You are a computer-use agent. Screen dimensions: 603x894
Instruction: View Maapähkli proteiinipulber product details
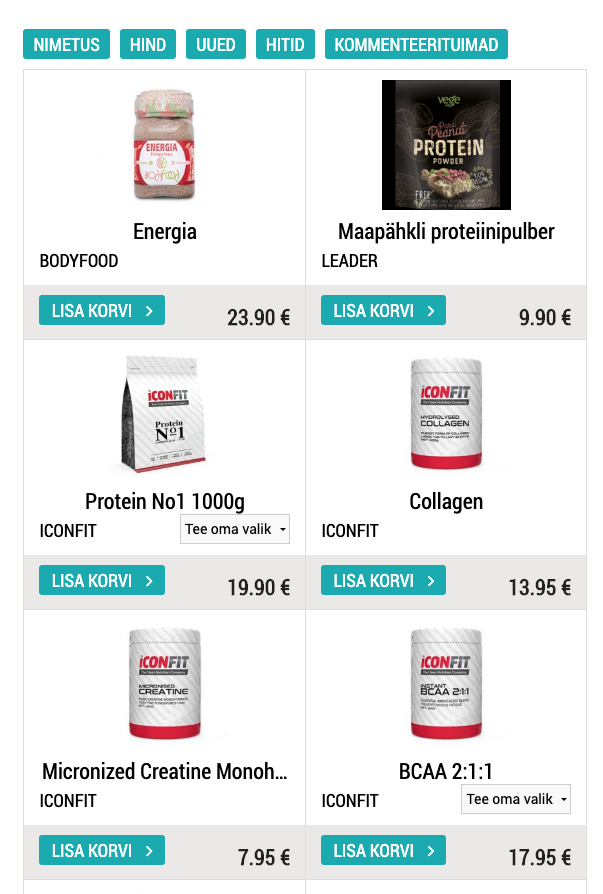click(446, 232)
